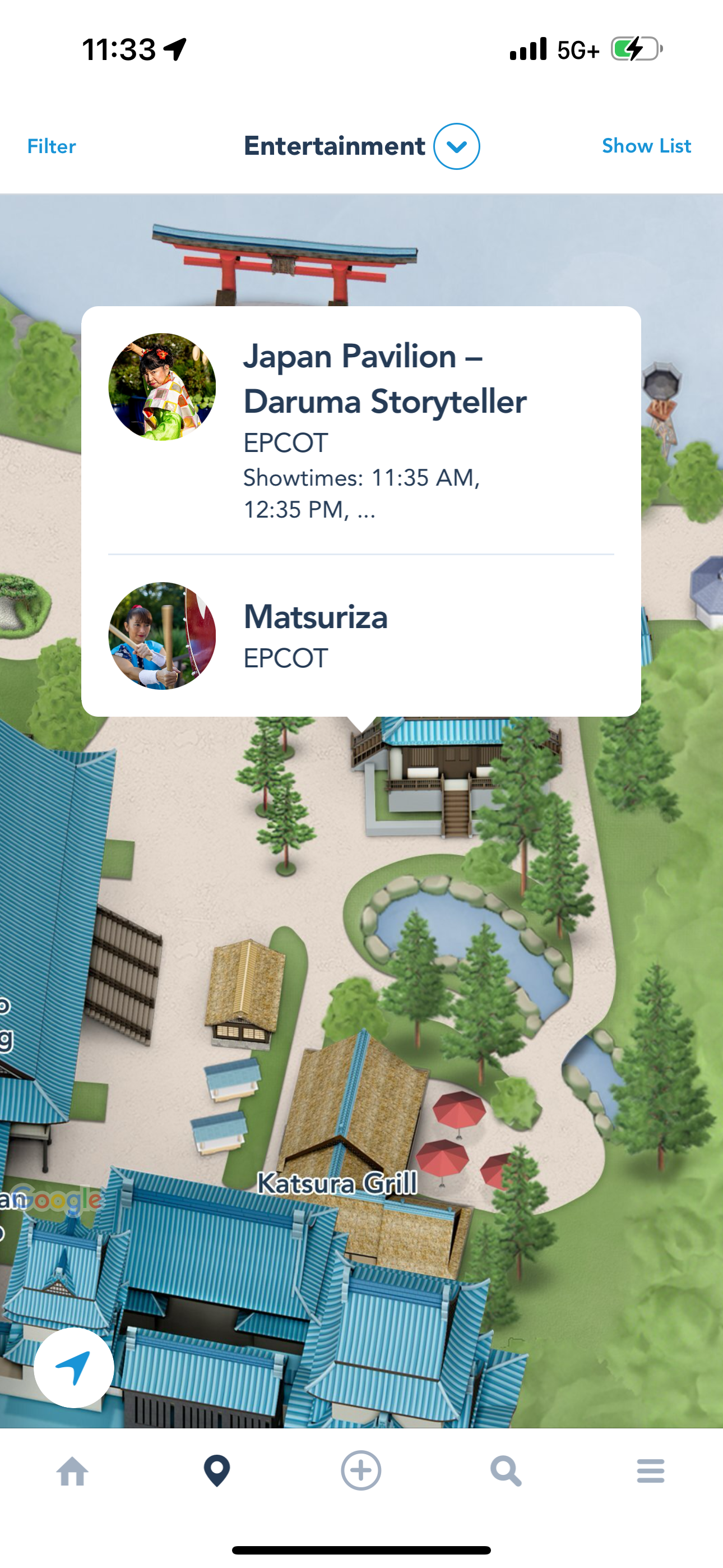Viewport: 723px width, 1568px height.
Task: Center map on my current location
Action: coord(73,1368)
